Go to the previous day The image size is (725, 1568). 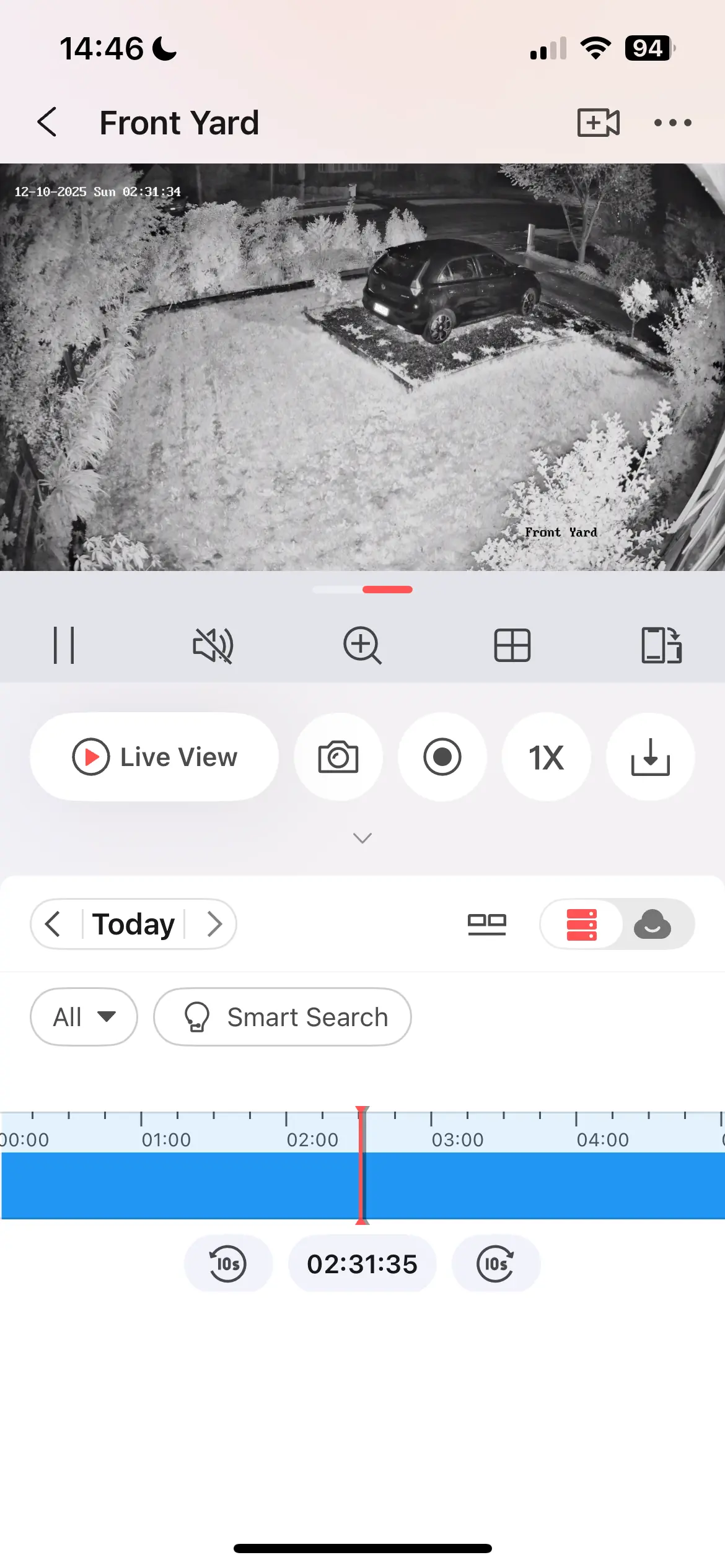tap(54, 924)
